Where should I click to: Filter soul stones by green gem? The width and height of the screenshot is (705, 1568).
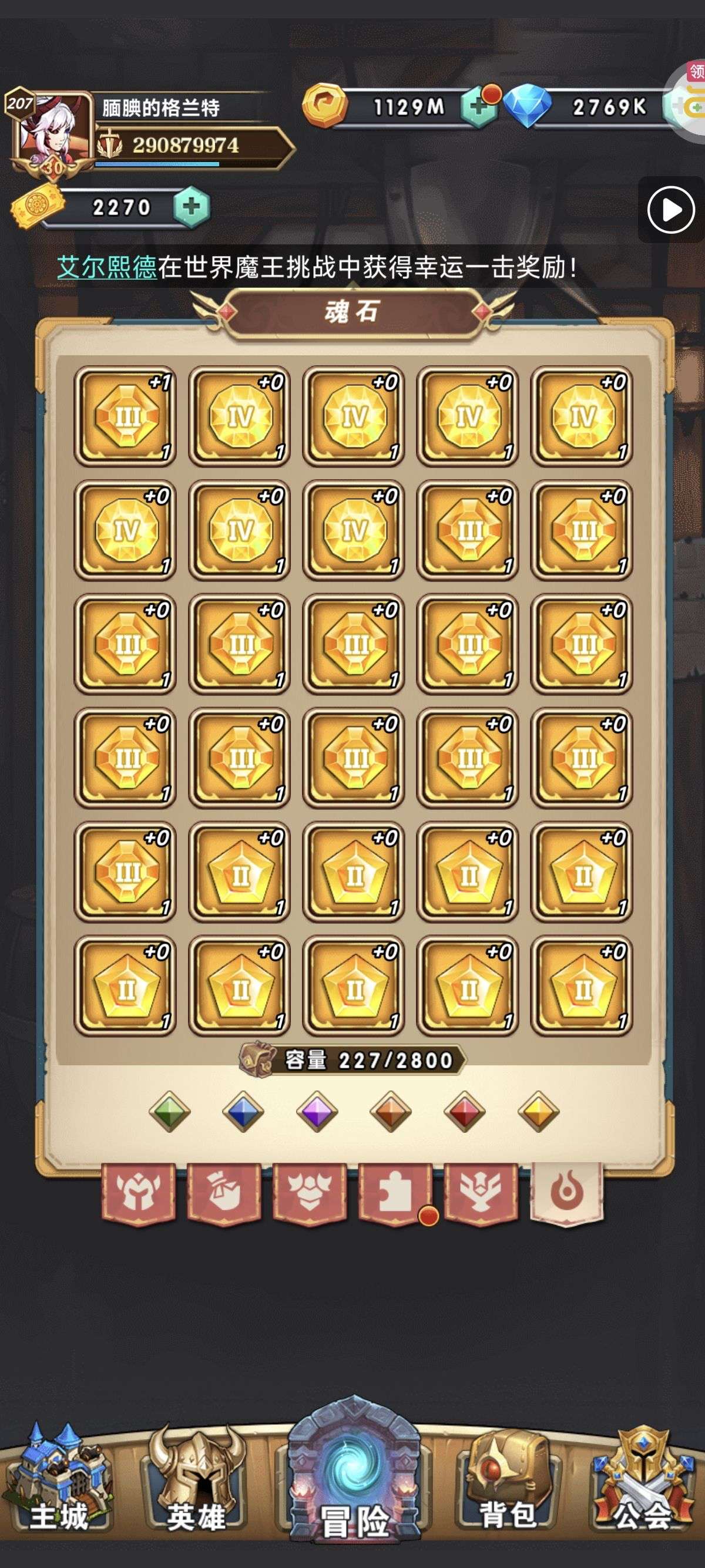pyautogui.click(x=169, y=1112)
